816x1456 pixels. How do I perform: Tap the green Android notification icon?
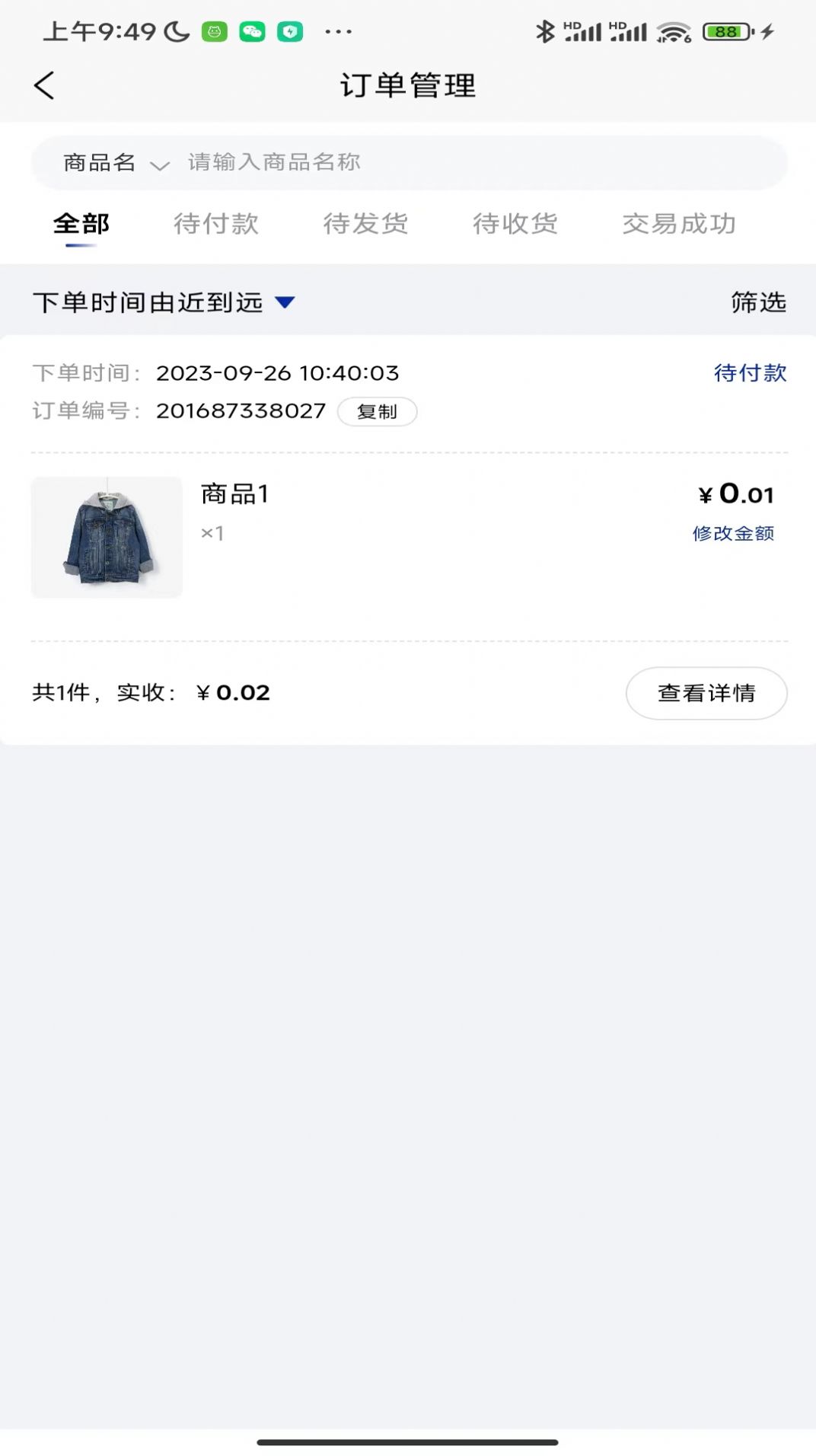215,30
